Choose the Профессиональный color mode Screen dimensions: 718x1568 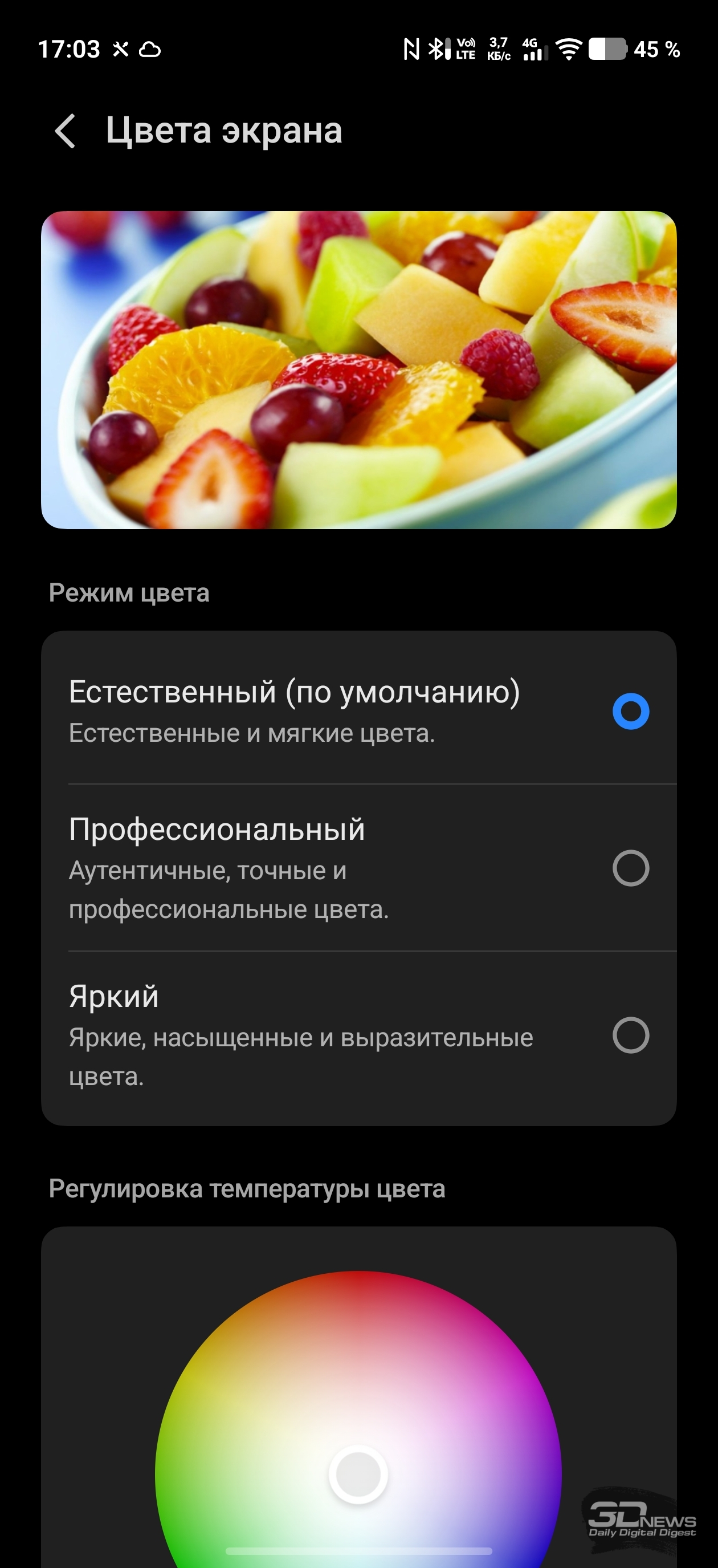pos(630,868)
